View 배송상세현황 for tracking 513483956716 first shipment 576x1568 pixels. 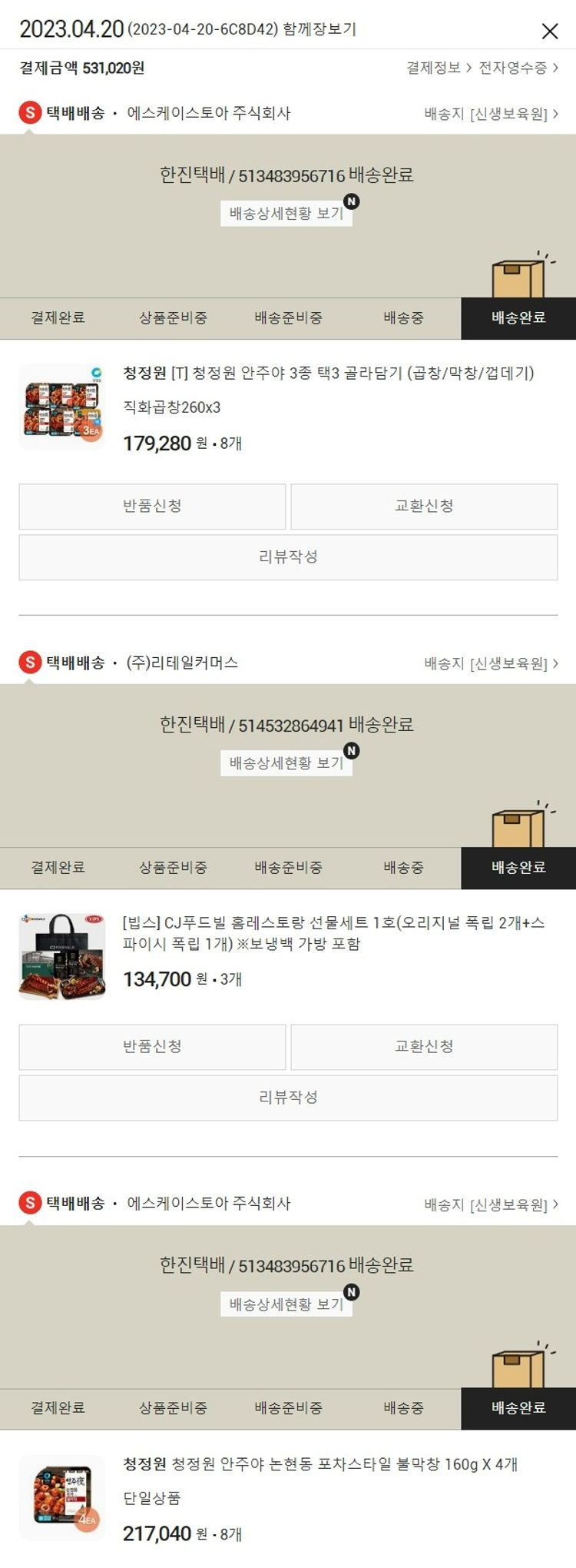coord(286,213)
